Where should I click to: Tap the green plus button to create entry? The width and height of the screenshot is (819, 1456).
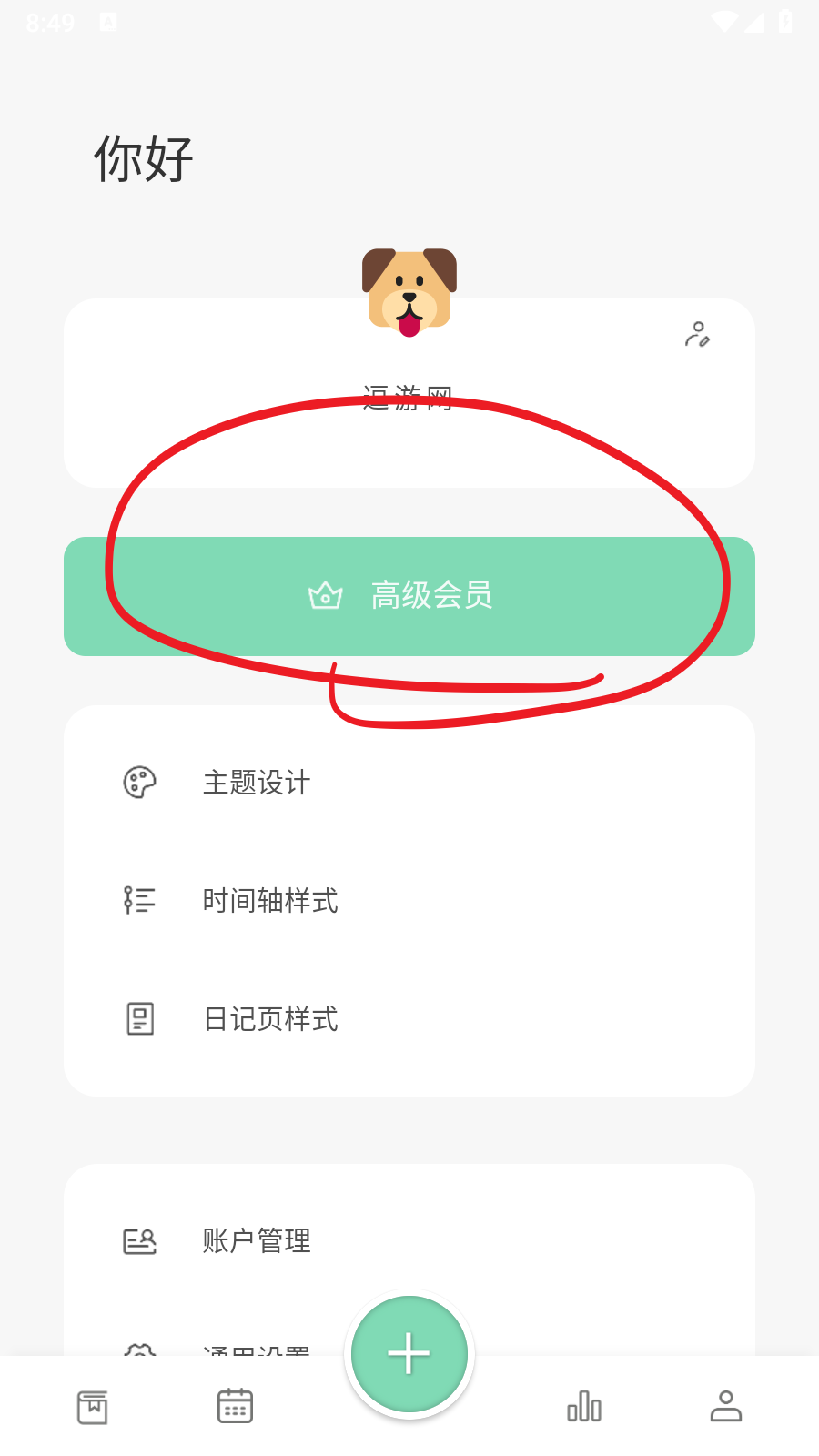(409, 1354)
